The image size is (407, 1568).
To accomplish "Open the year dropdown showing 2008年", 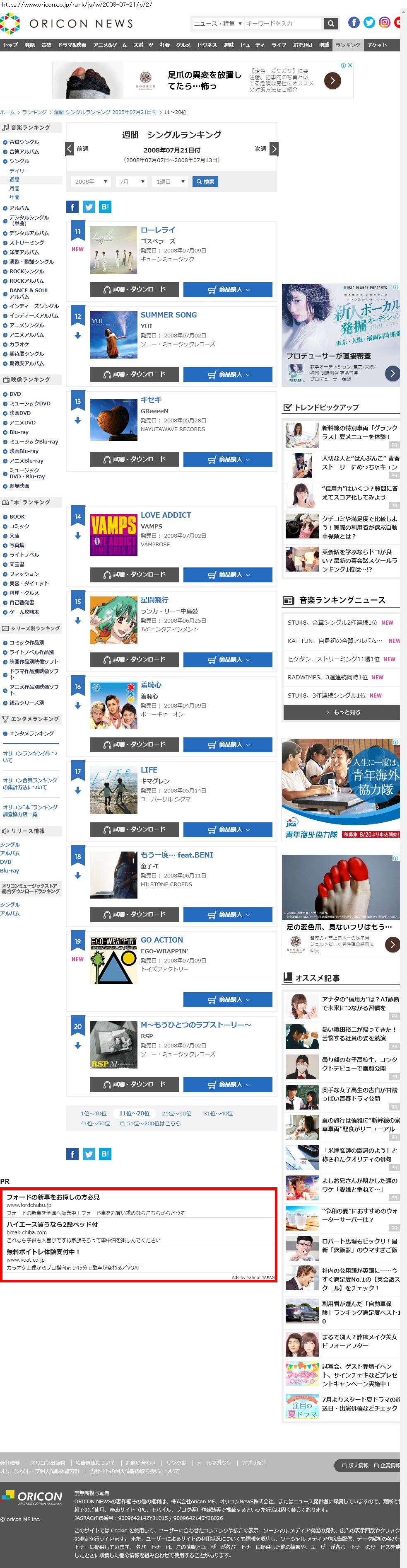I will coord(91,182).
